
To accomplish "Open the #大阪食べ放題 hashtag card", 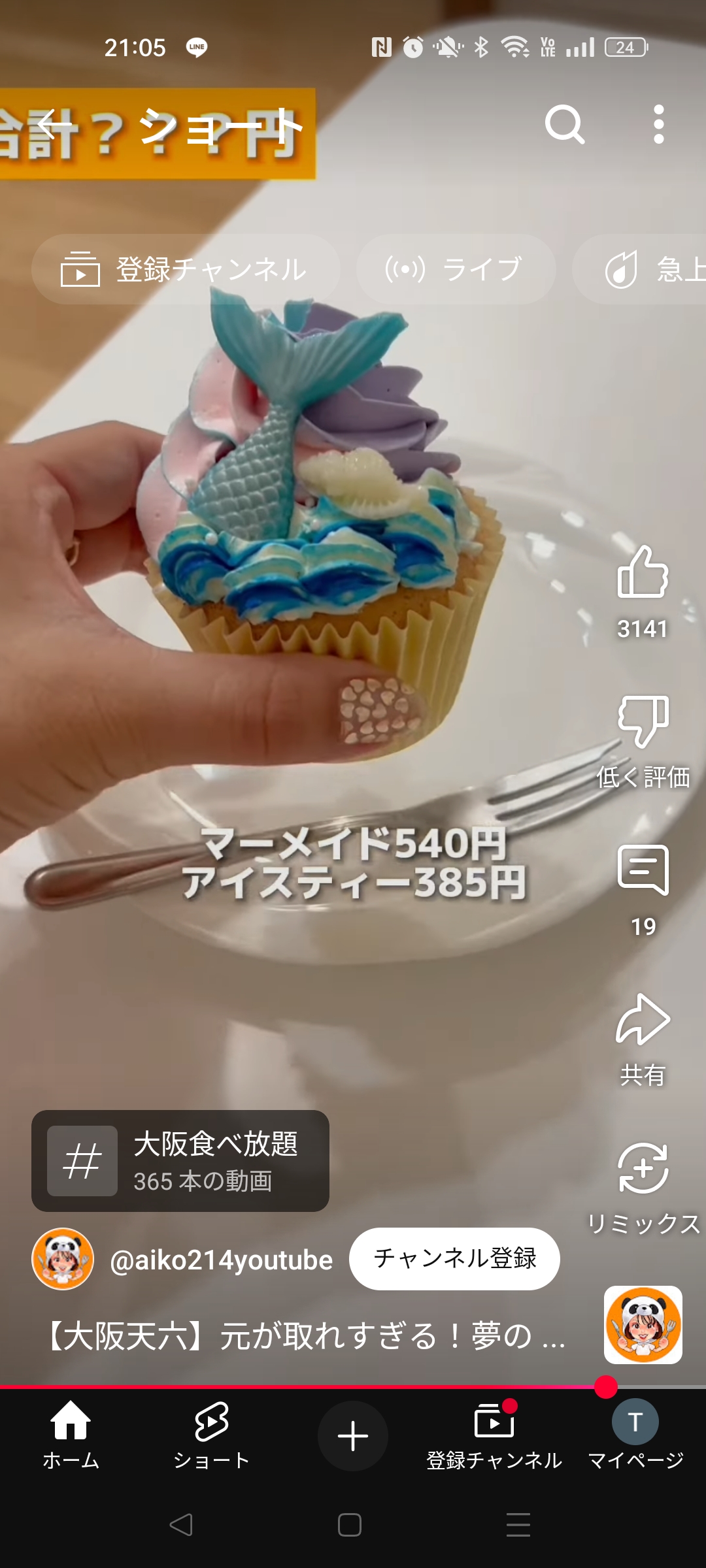I will pos(180,1161).
